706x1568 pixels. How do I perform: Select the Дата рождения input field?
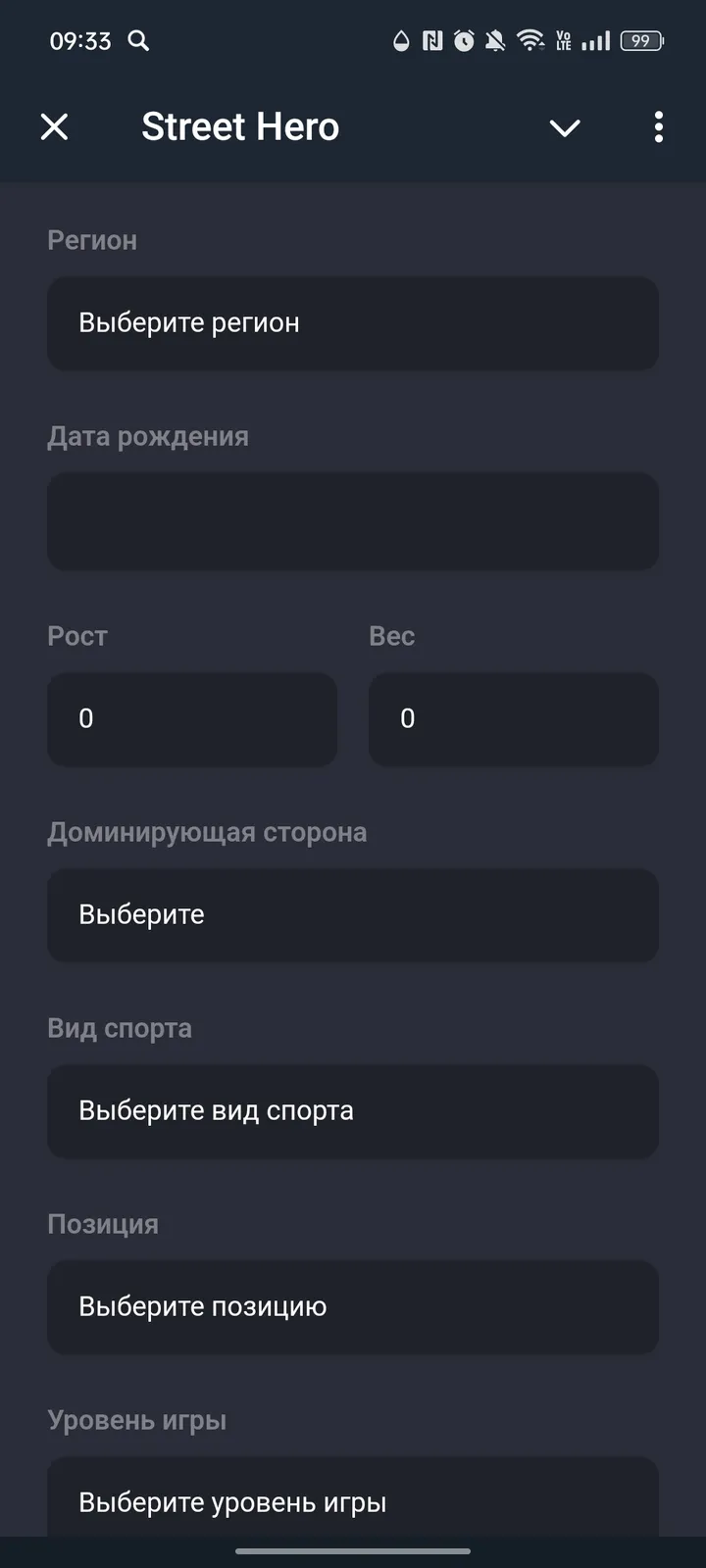[353, 521]
